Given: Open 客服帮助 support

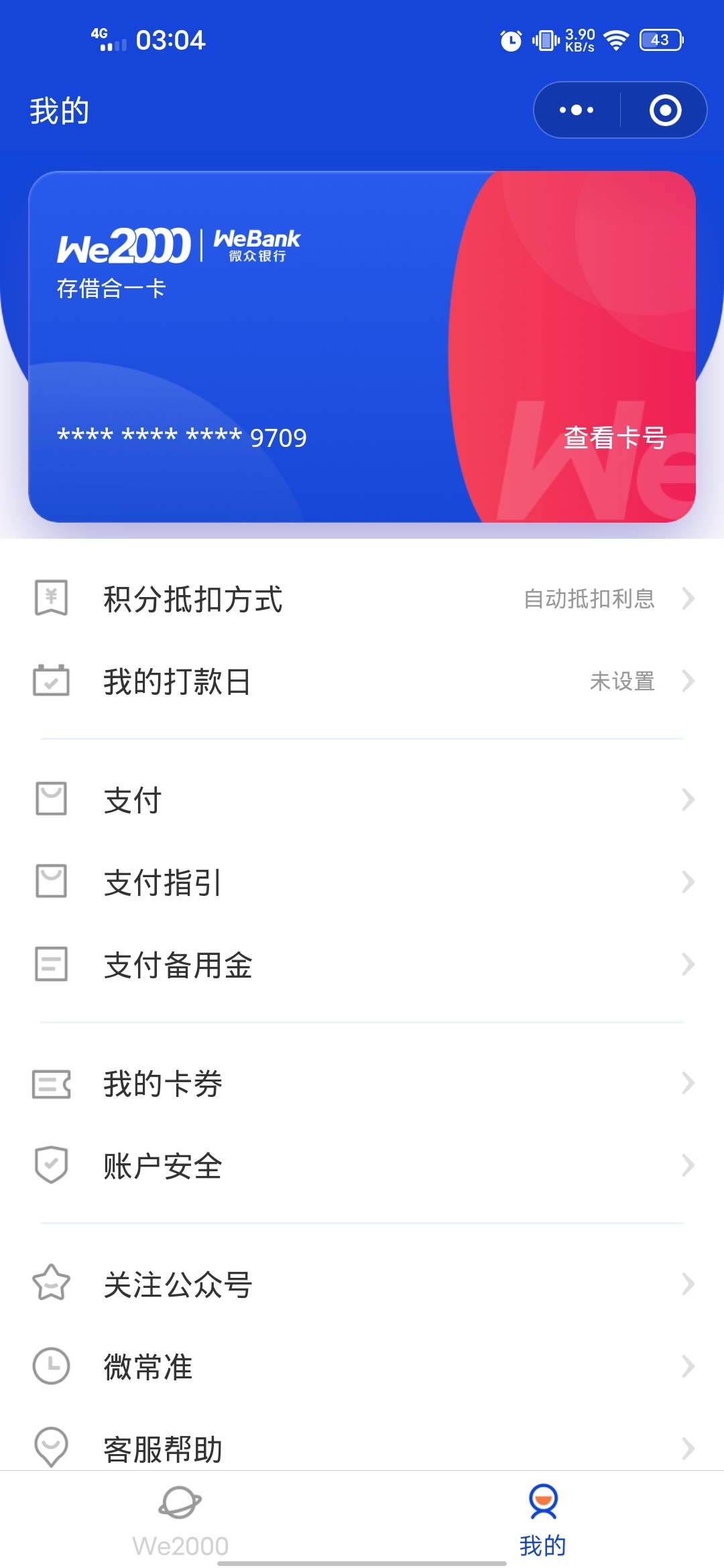Looking at the screenshot, I should pos(362,1447).
